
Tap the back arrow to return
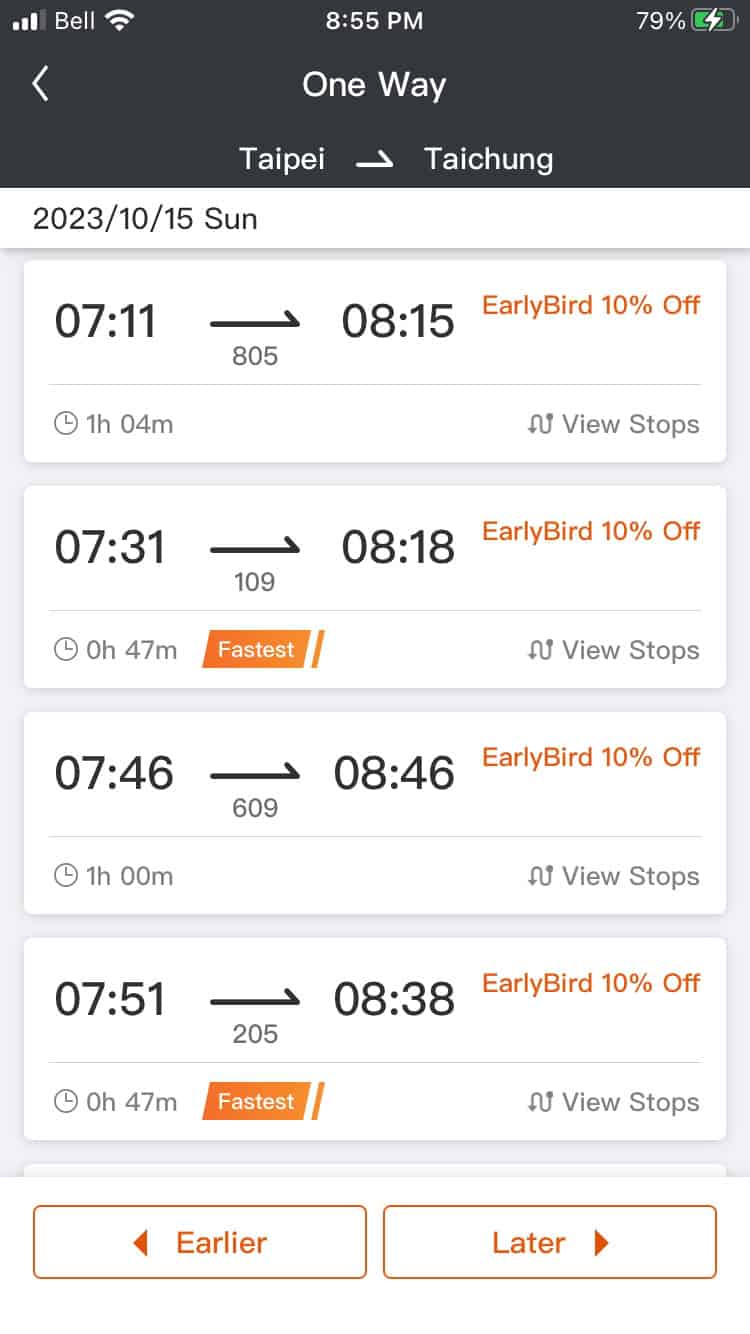coord(40,85)
